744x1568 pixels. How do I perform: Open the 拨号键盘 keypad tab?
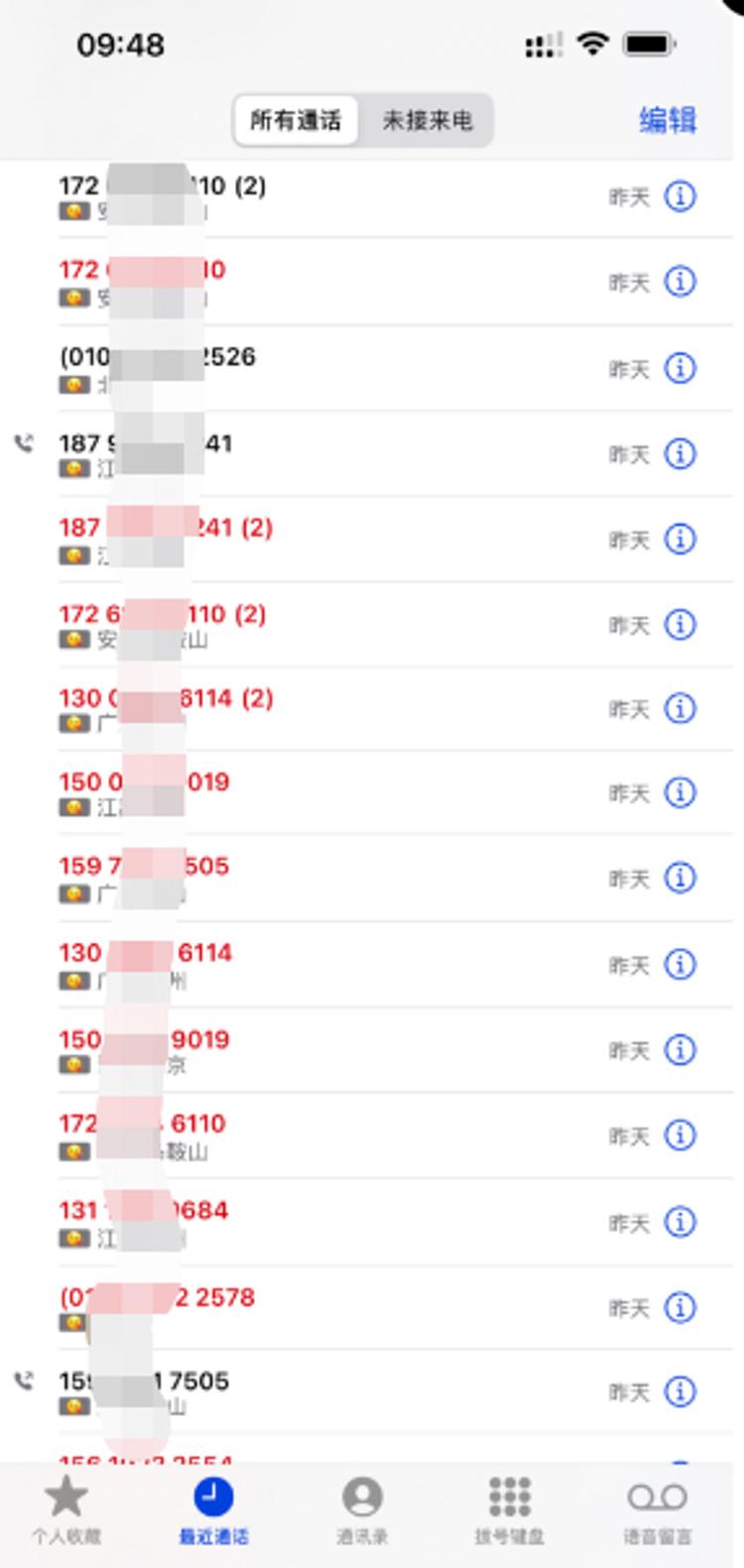(x=509, y=1509)
